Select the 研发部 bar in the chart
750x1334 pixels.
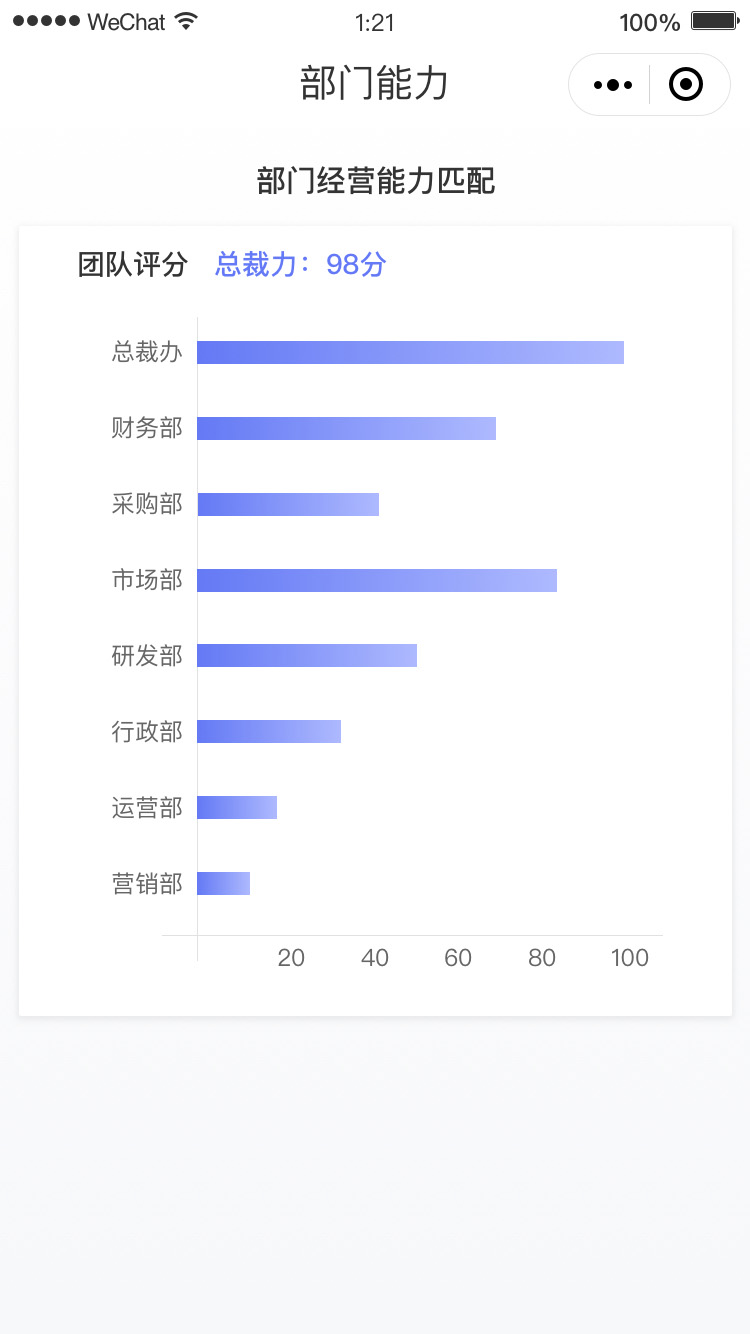tap(307, 656)
